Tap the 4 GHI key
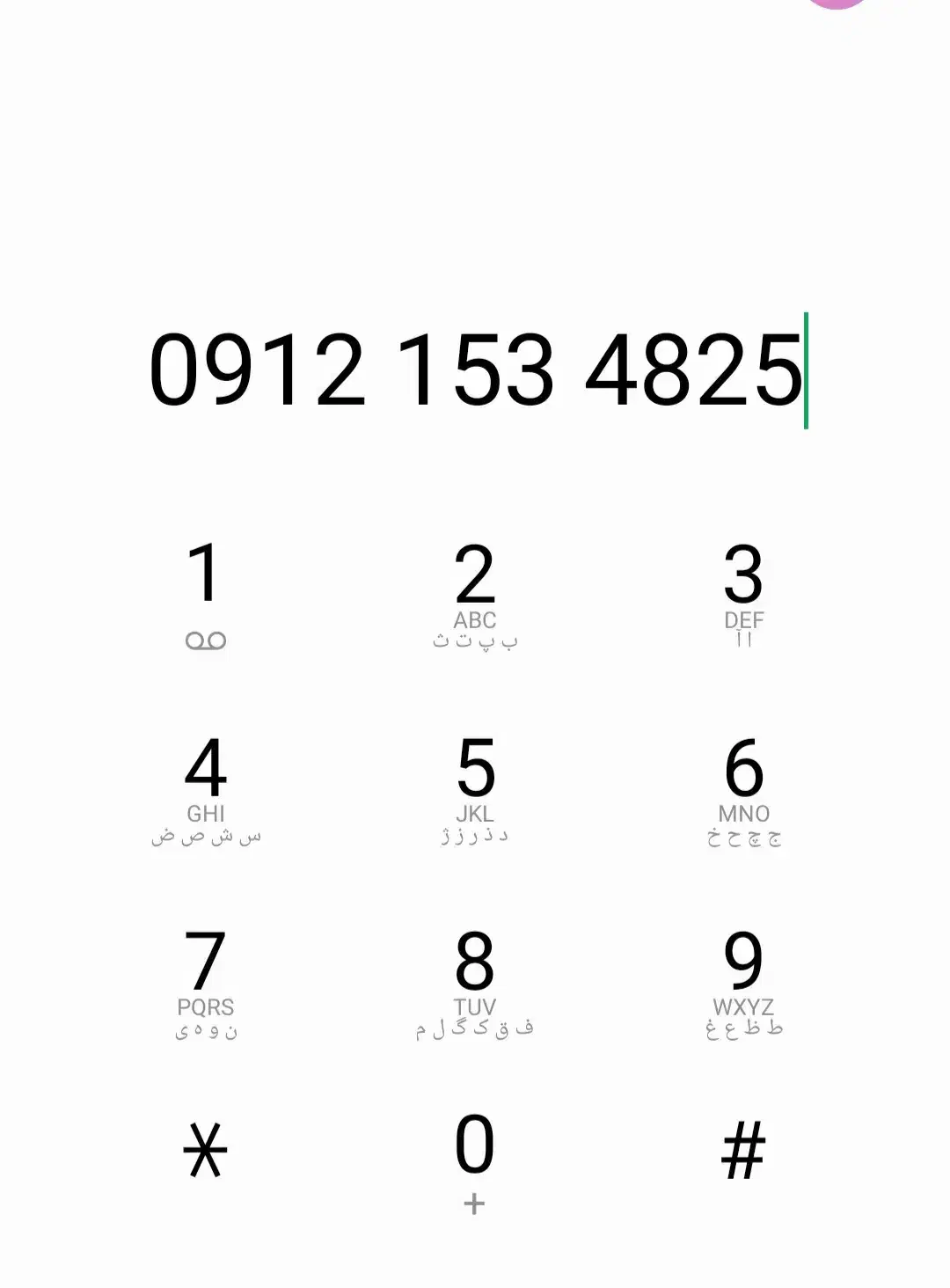 (205, 786)
